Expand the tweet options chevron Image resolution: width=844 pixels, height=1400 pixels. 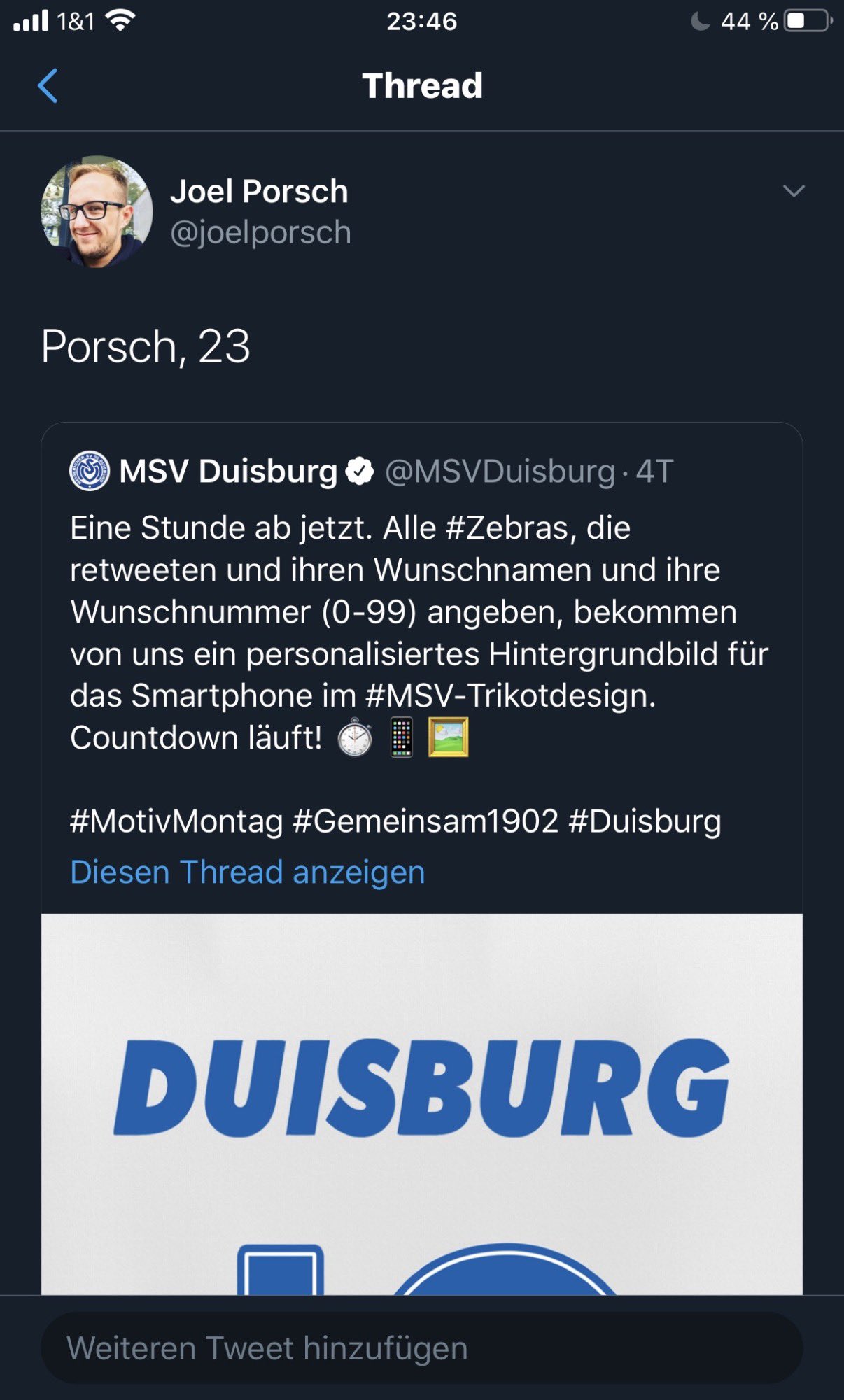pos(793,191)
